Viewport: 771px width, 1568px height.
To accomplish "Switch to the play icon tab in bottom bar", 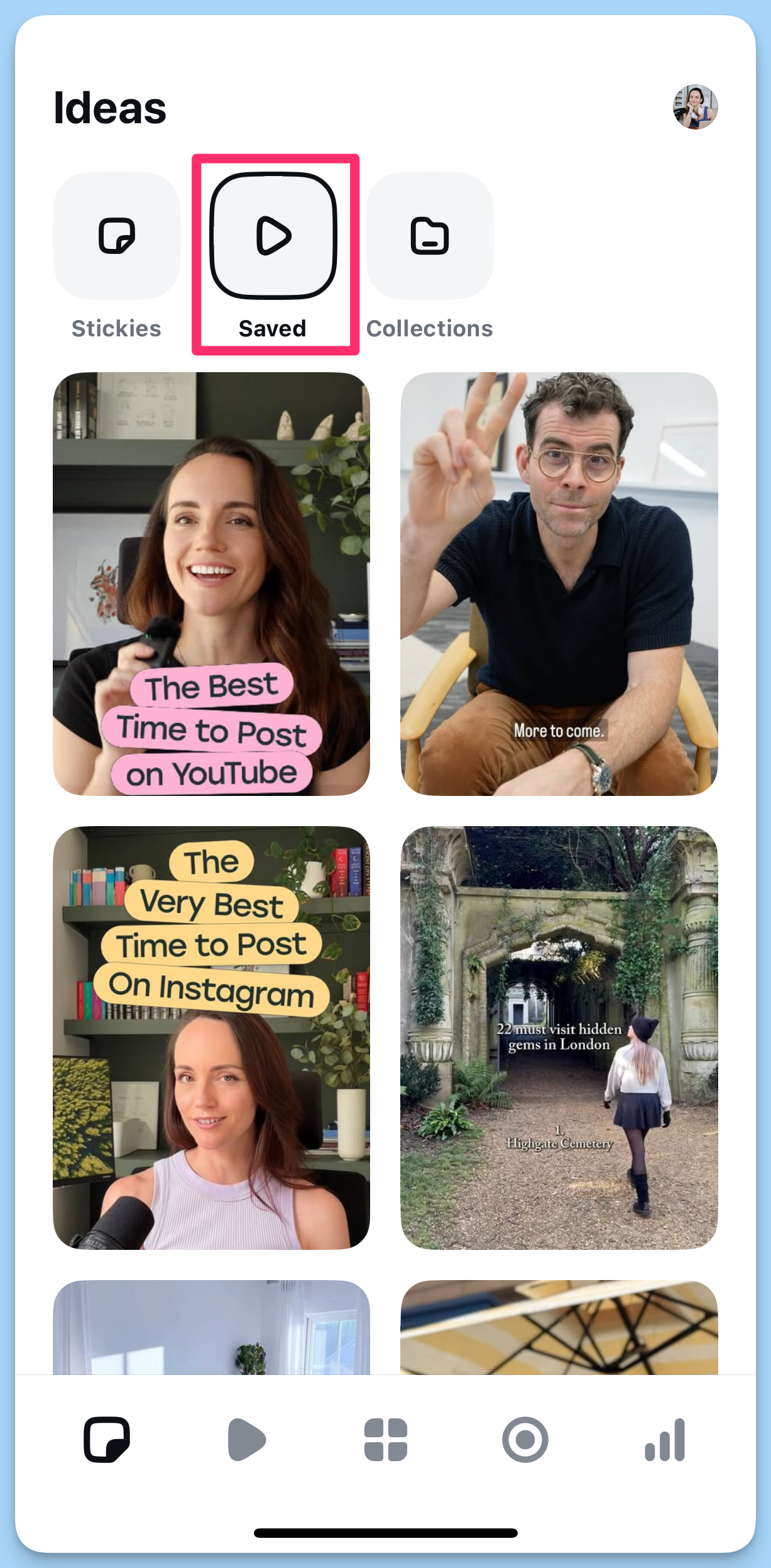I will click(246, 1439).
